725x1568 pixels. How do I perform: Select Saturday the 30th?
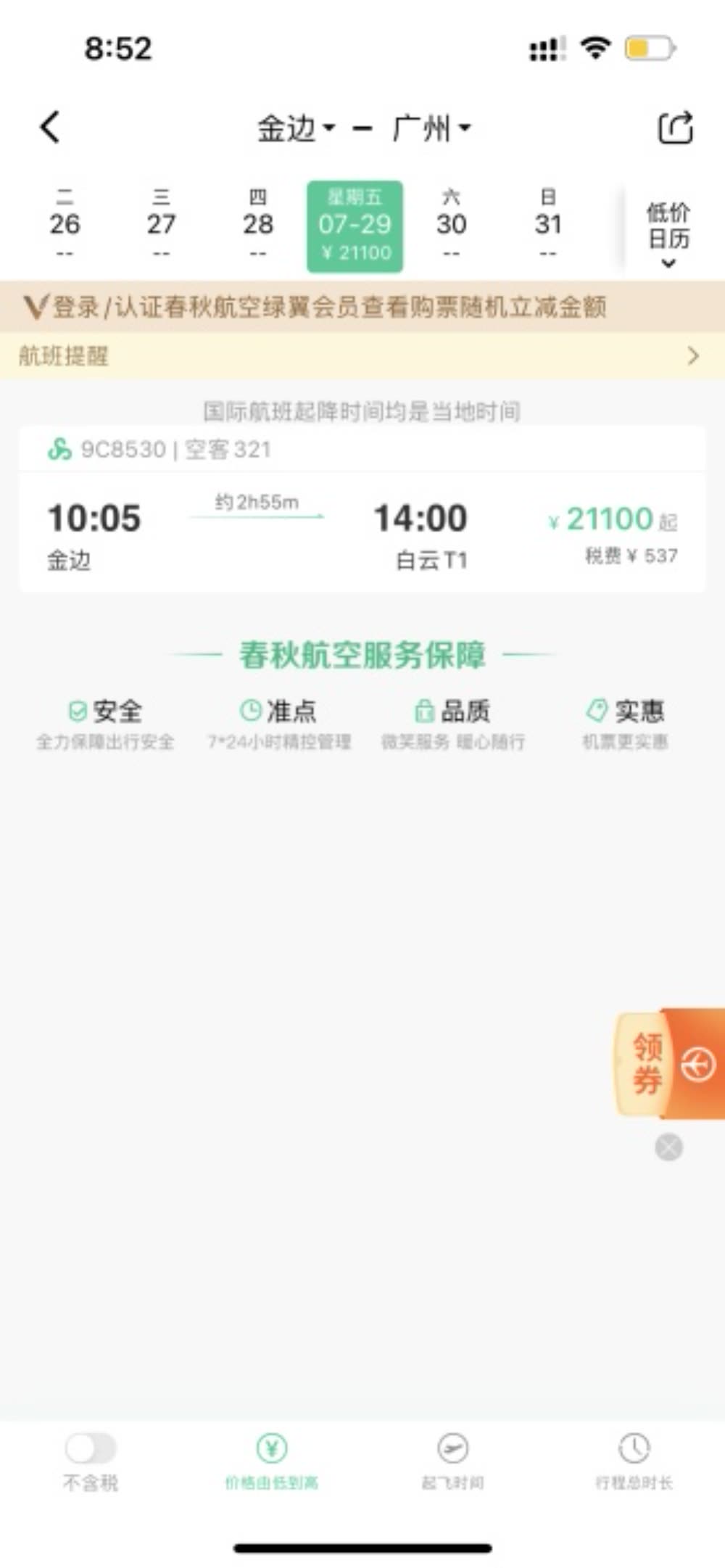click(451, 225)
